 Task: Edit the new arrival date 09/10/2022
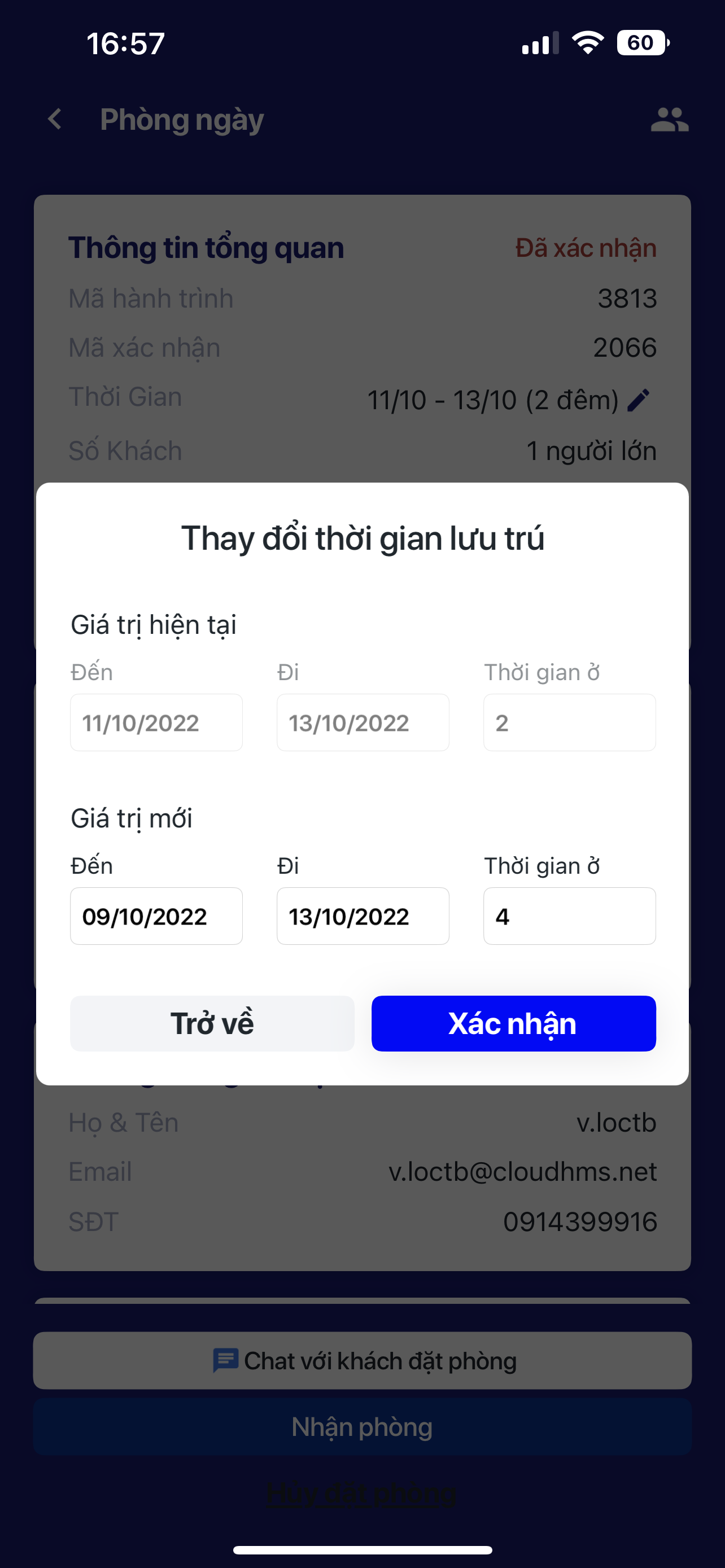tap(156, 916)
